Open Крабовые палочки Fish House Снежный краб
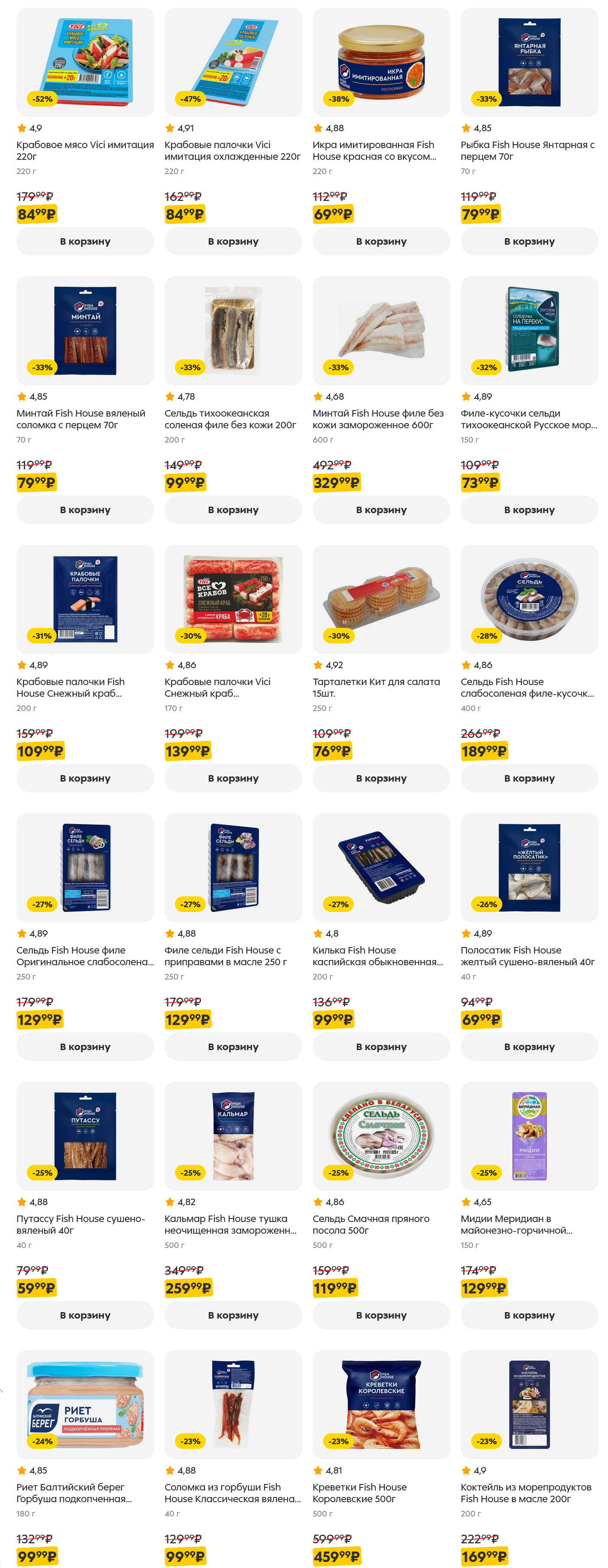The height and width of the screenshot is (1568, 608). (x=84, y=687)
